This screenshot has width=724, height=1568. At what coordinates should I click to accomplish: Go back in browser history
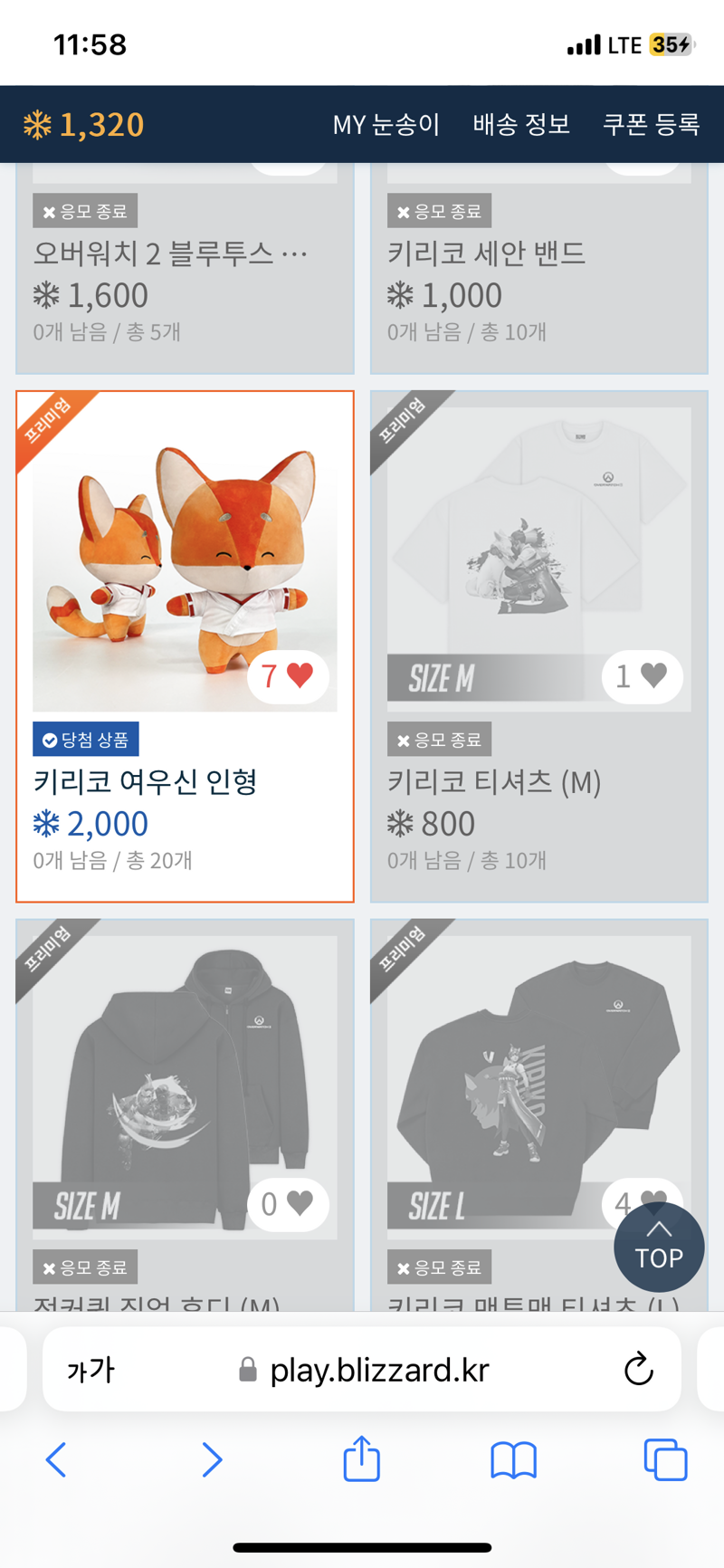coord(56,1459)
